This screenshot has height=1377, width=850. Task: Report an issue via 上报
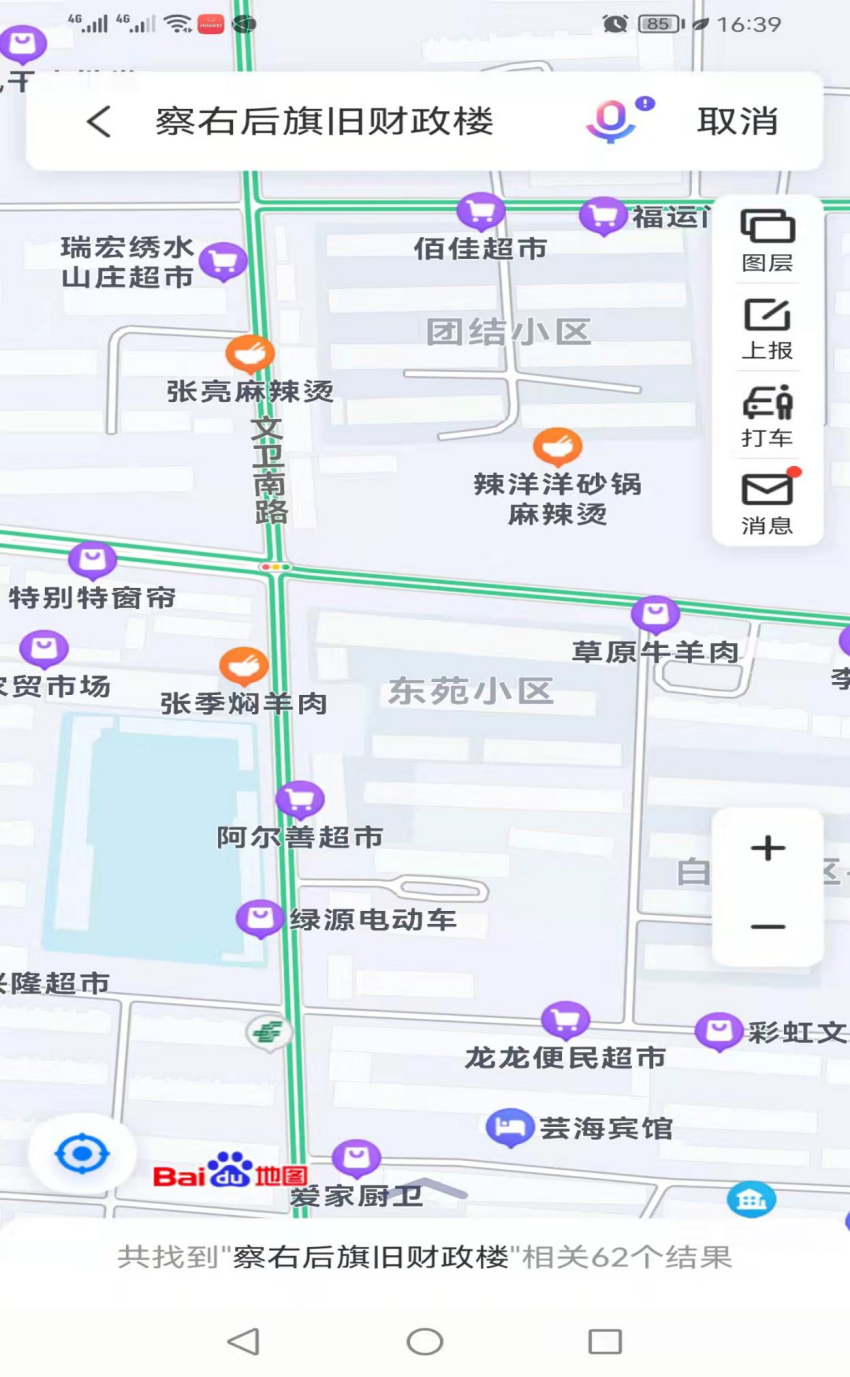click(x=767, y=328)
